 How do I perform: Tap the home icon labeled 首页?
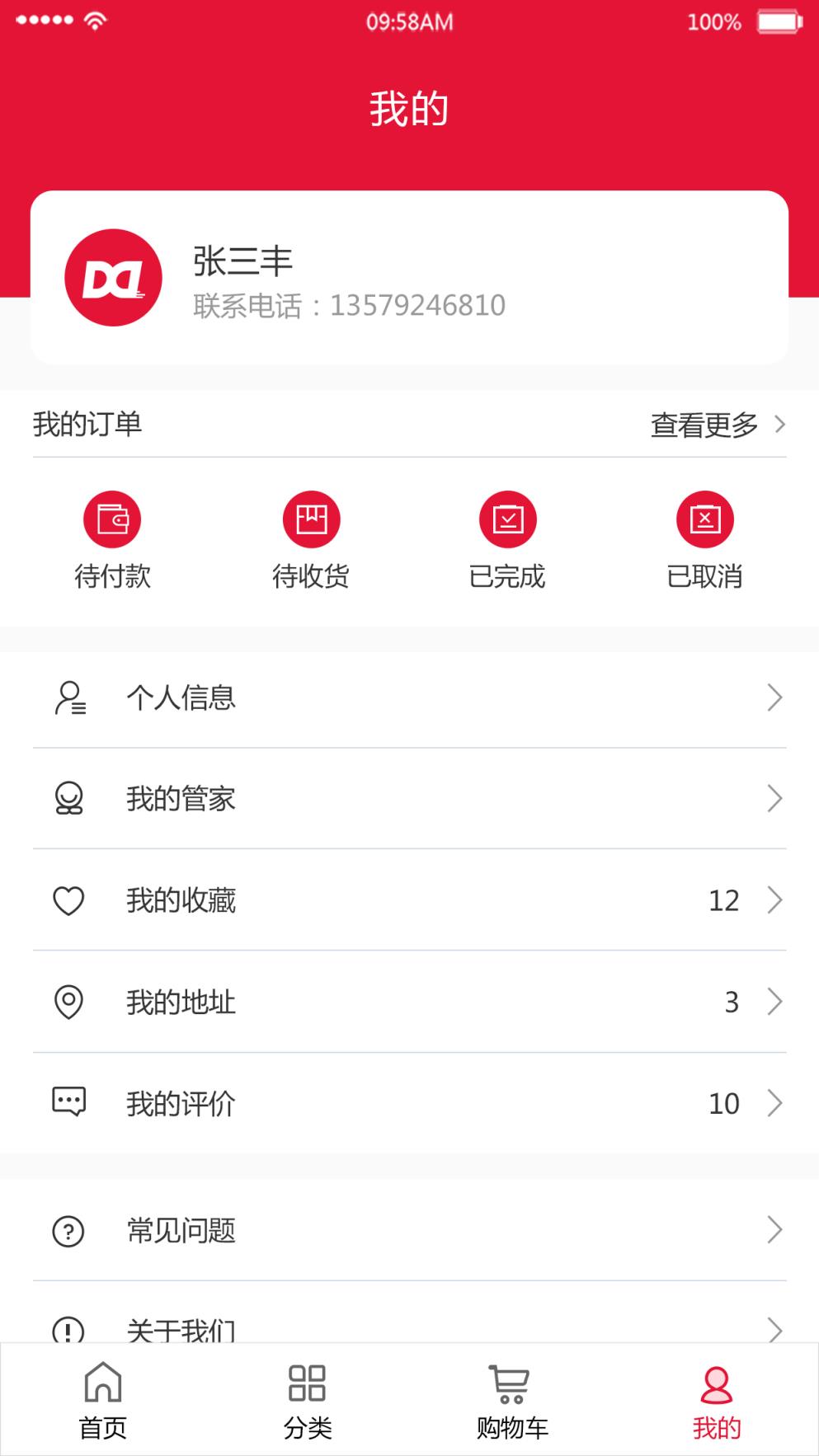[x=102, y=1386]
